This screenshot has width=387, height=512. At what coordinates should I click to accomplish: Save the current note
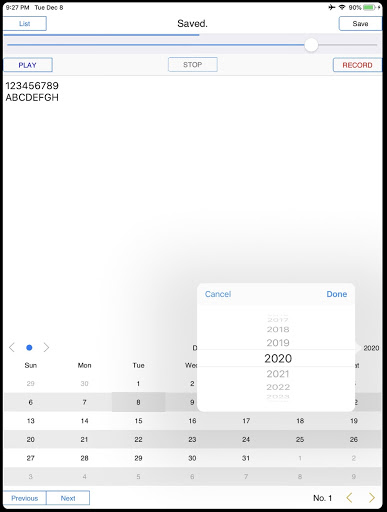click(x=360, y=24)
